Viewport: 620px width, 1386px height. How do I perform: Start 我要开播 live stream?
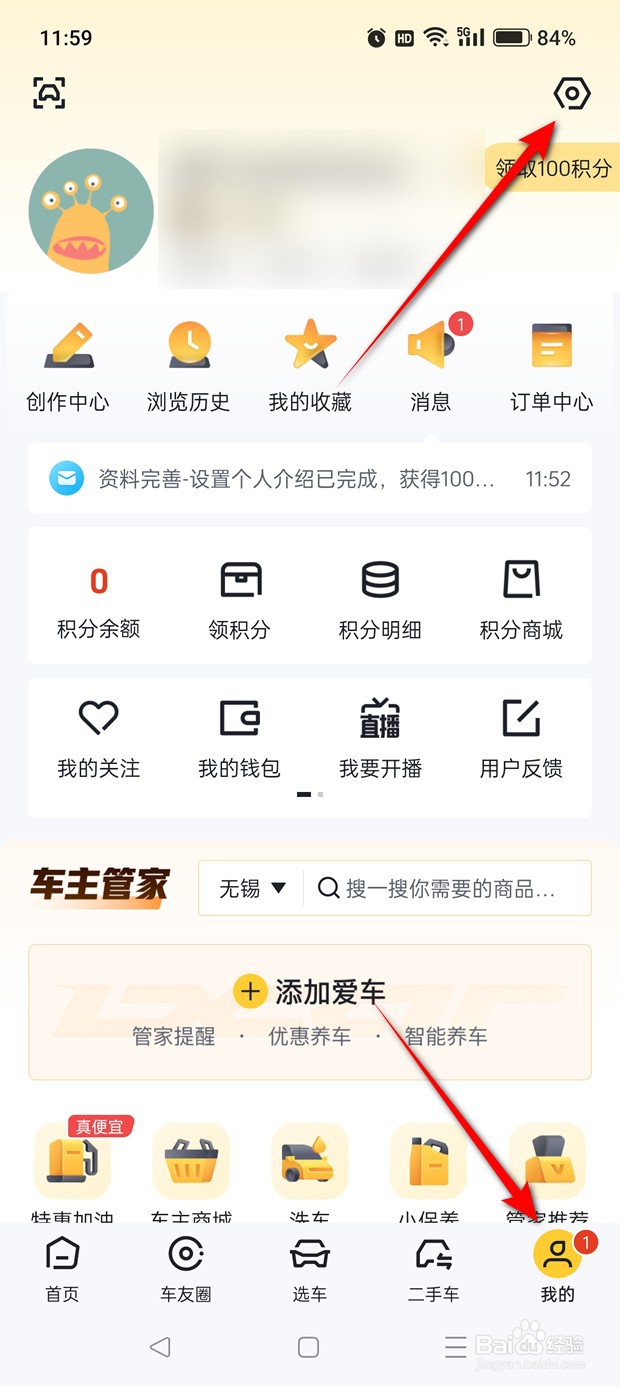pos(380,737)
